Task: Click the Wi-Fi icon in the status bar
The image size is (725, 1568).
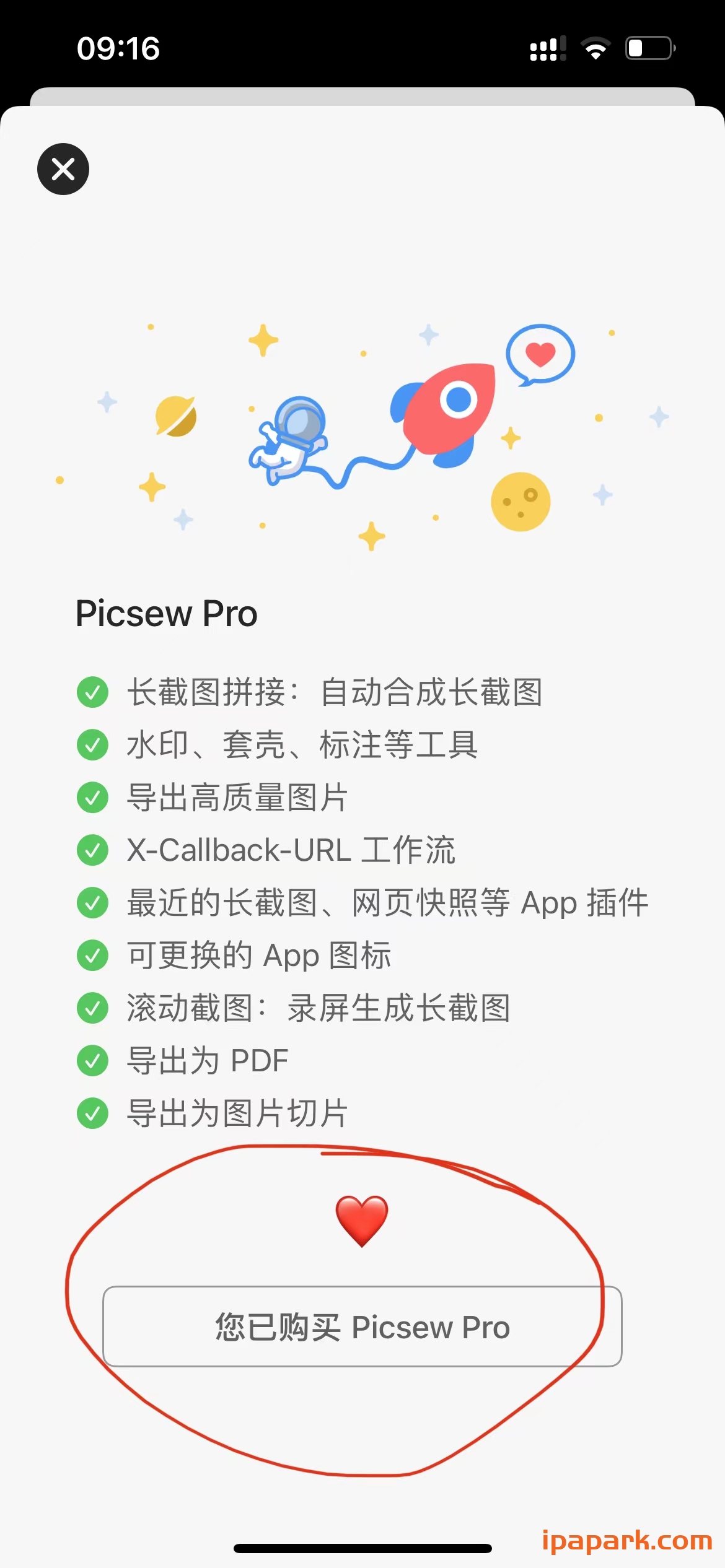Action: pyautogui.click(x=596, y=47)
